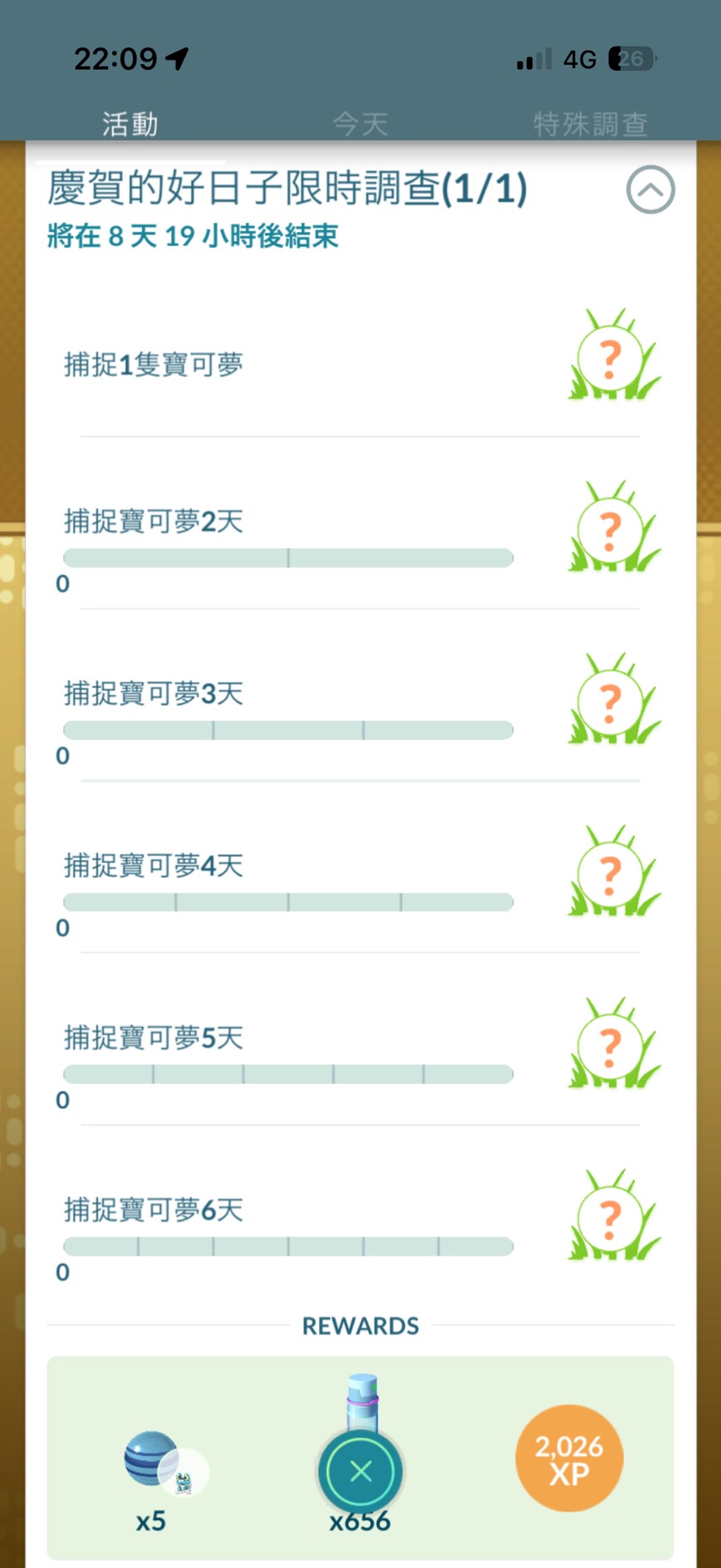Collapse the 慶賀的好日子限時調查 section

tap(650, 189)
